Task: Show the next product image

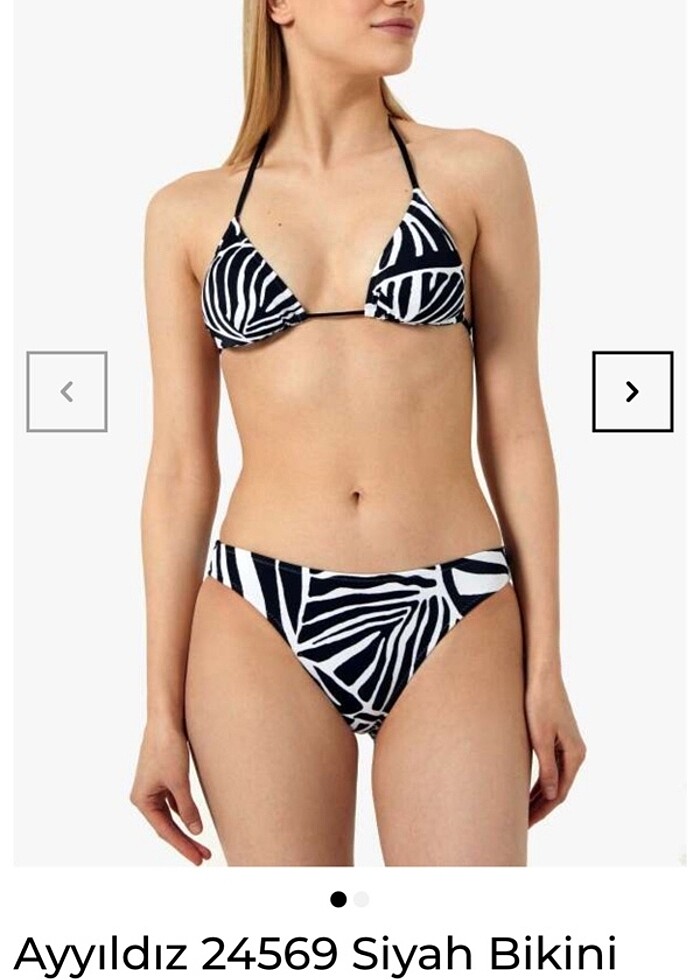Action: 632,392
